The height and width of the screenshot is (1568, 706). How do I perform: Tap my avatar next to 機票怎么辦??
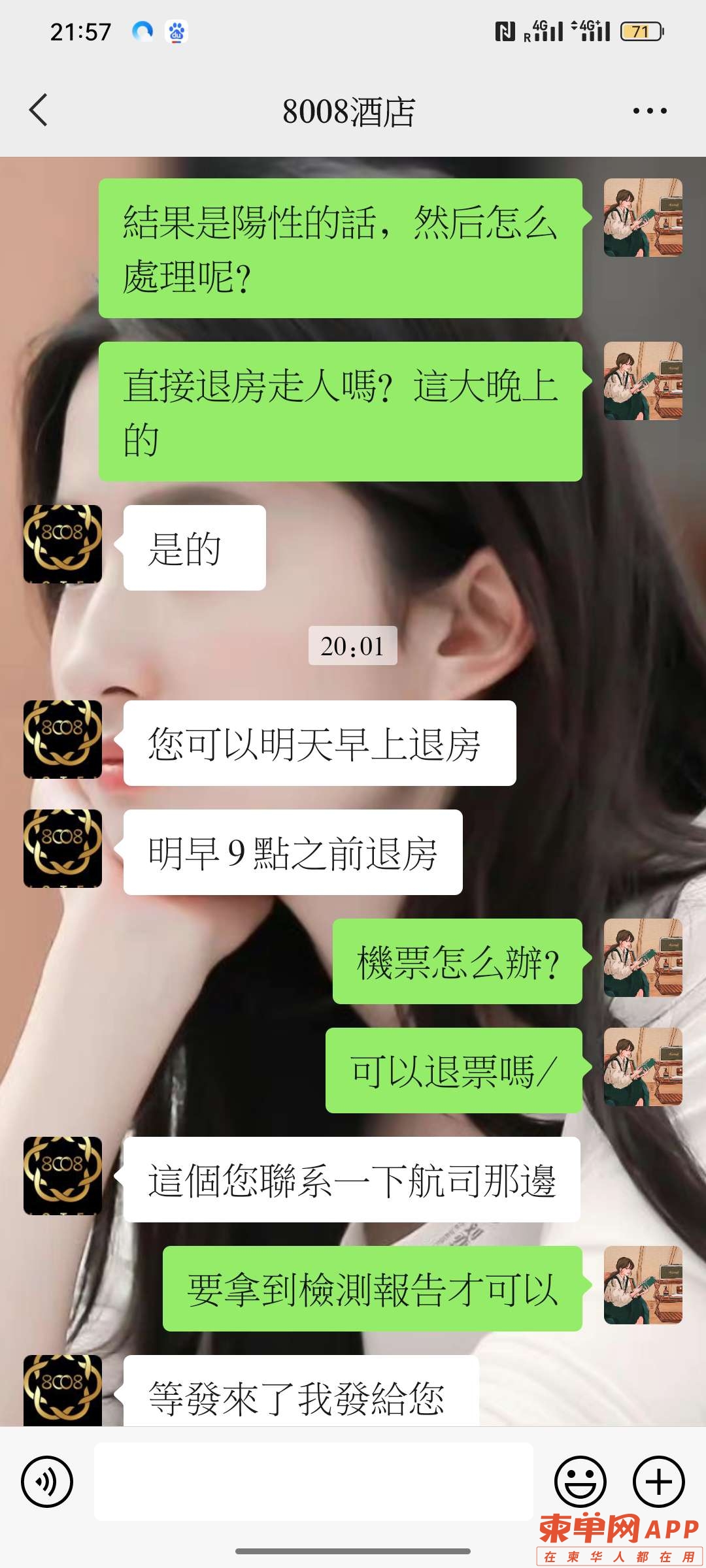tap(643, 958)
